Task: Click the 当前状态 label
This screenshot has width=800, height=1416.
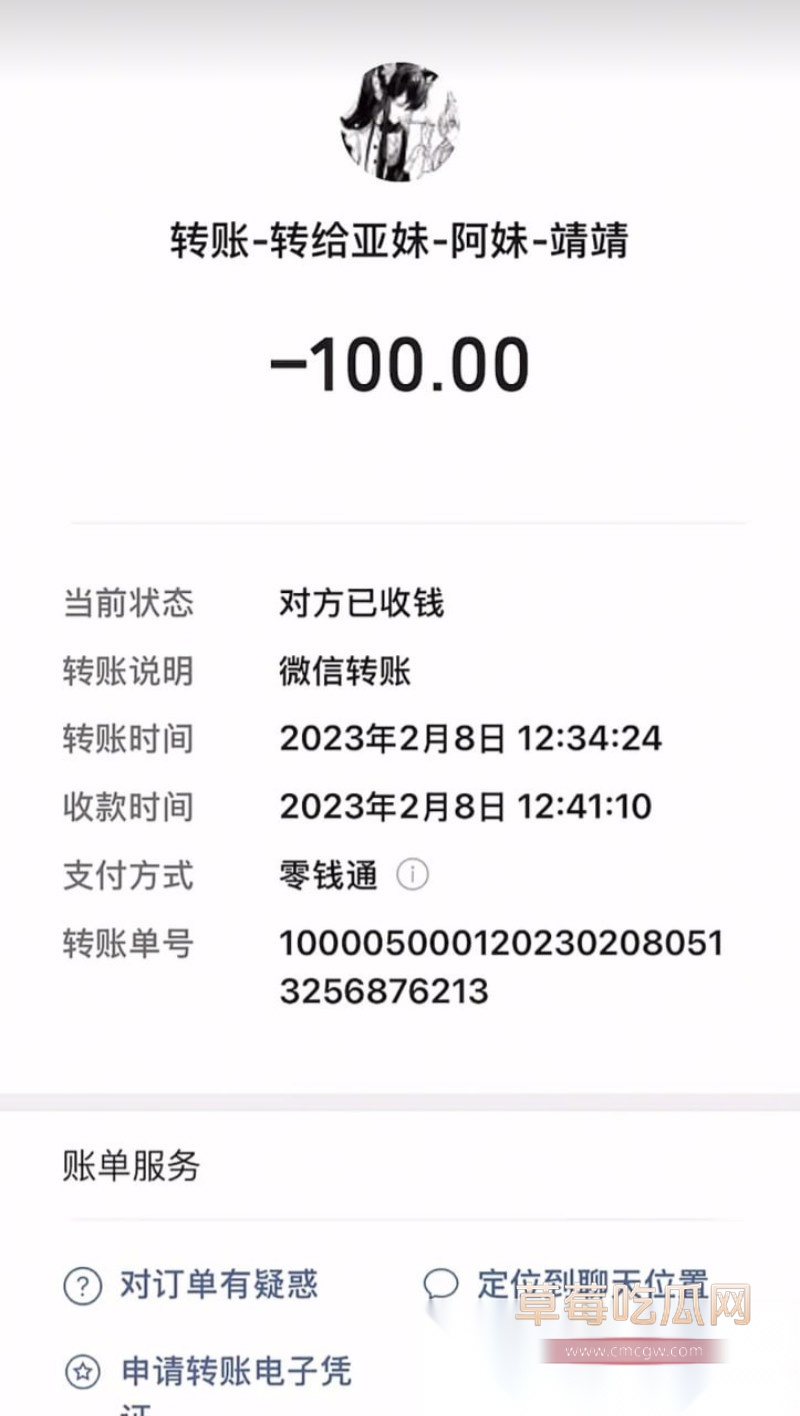Action: tap(128, 604)
